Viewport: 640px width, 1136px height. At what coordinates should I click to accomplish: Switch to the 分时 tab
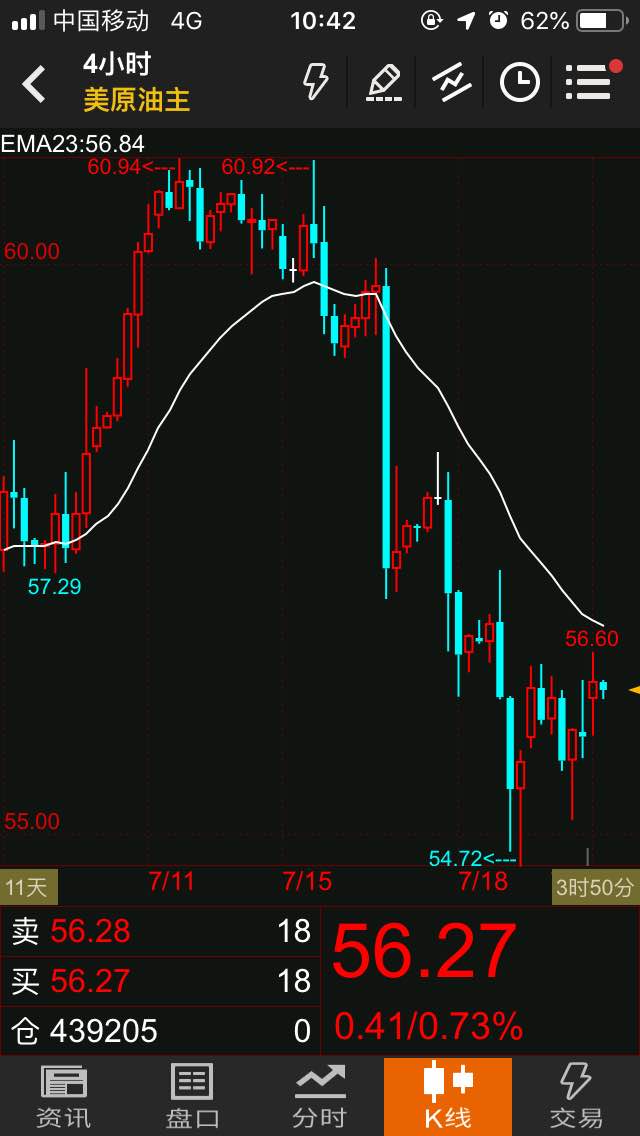(320, 1096)
